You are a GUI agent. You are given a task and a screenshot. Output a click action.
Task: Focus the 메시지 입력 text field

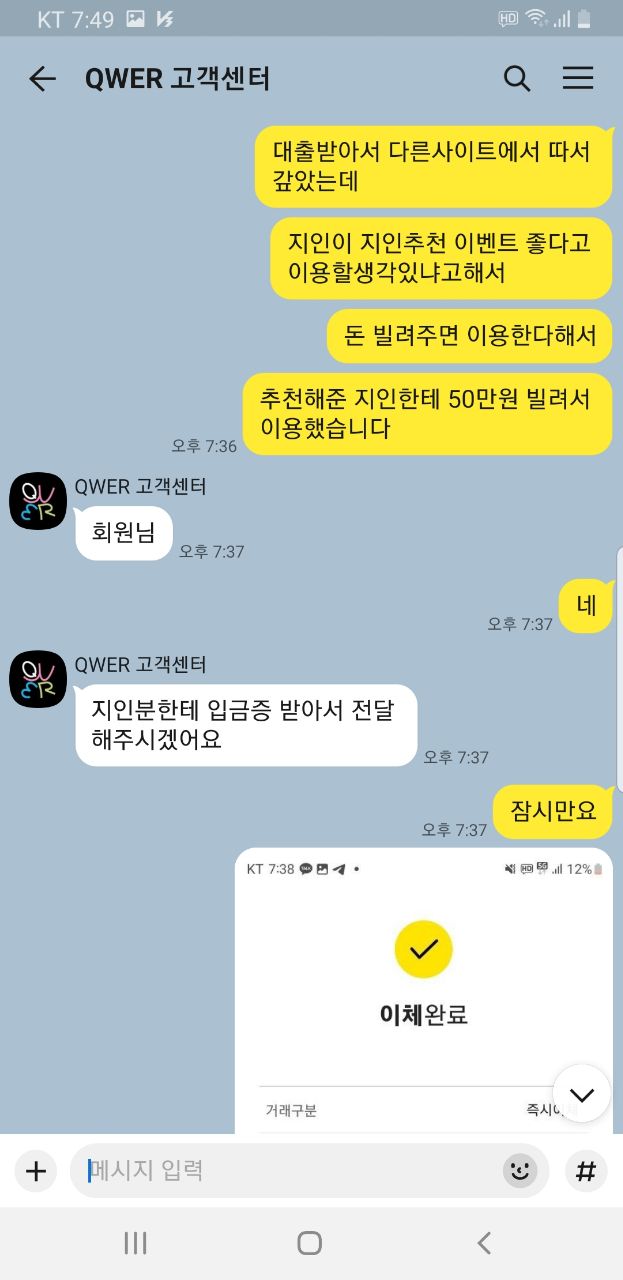coord(290,1171)
